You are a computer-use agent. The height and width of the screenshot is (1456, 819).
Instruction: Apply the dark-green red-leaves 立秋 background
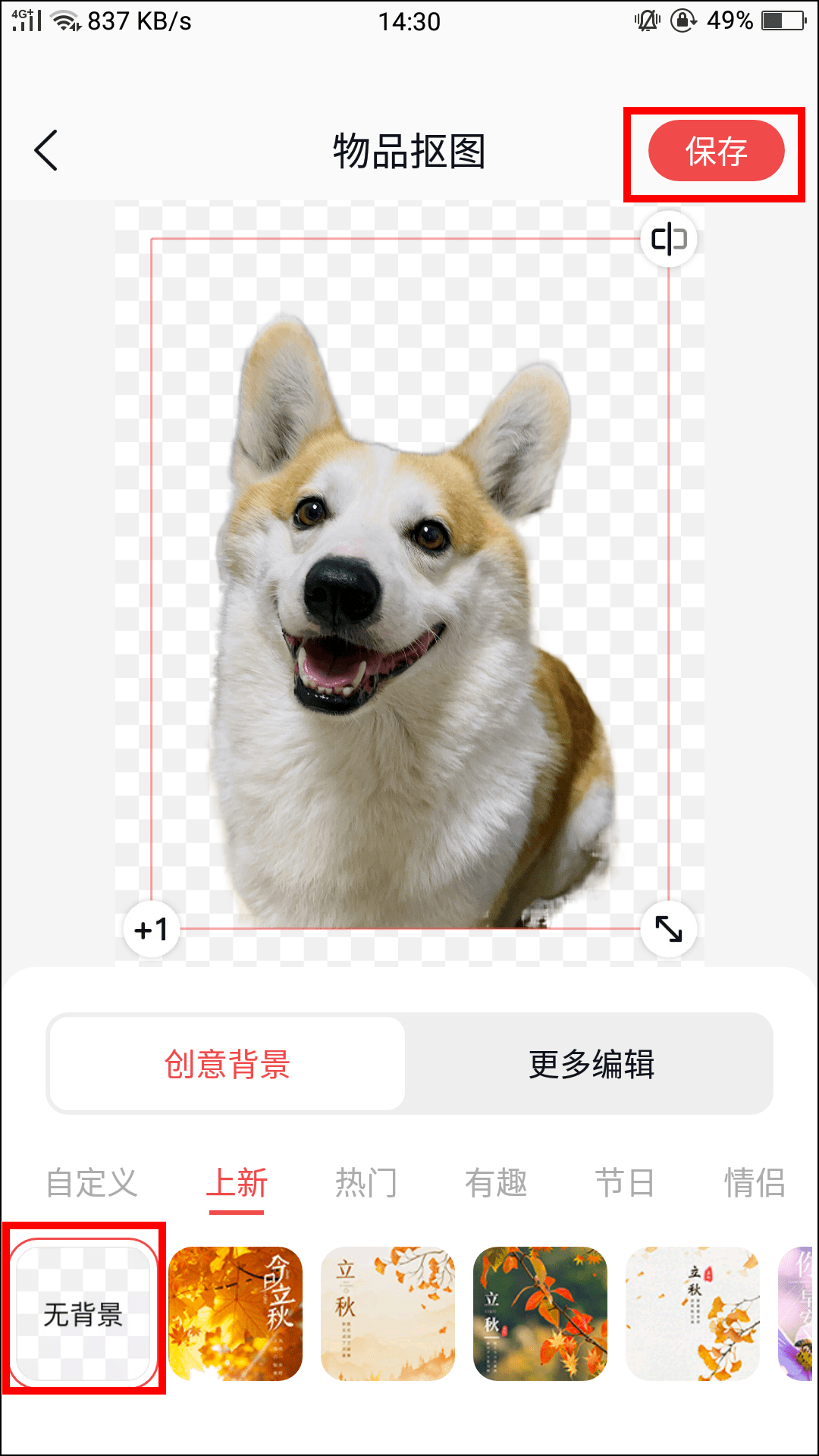pyautogui.click(x=540, y=1313)
